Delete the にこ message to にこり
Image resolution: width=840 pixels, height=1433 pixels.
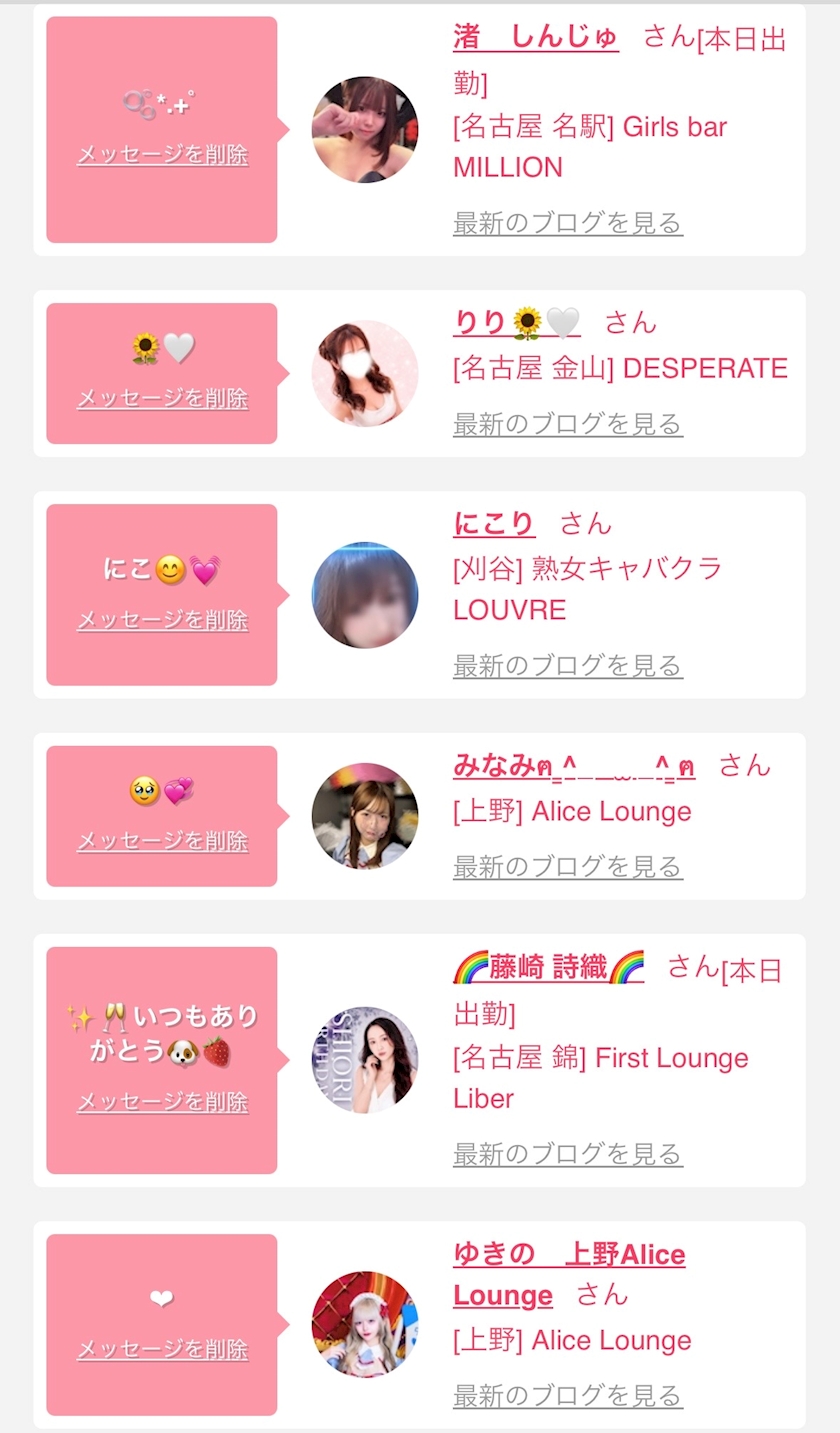162,620
